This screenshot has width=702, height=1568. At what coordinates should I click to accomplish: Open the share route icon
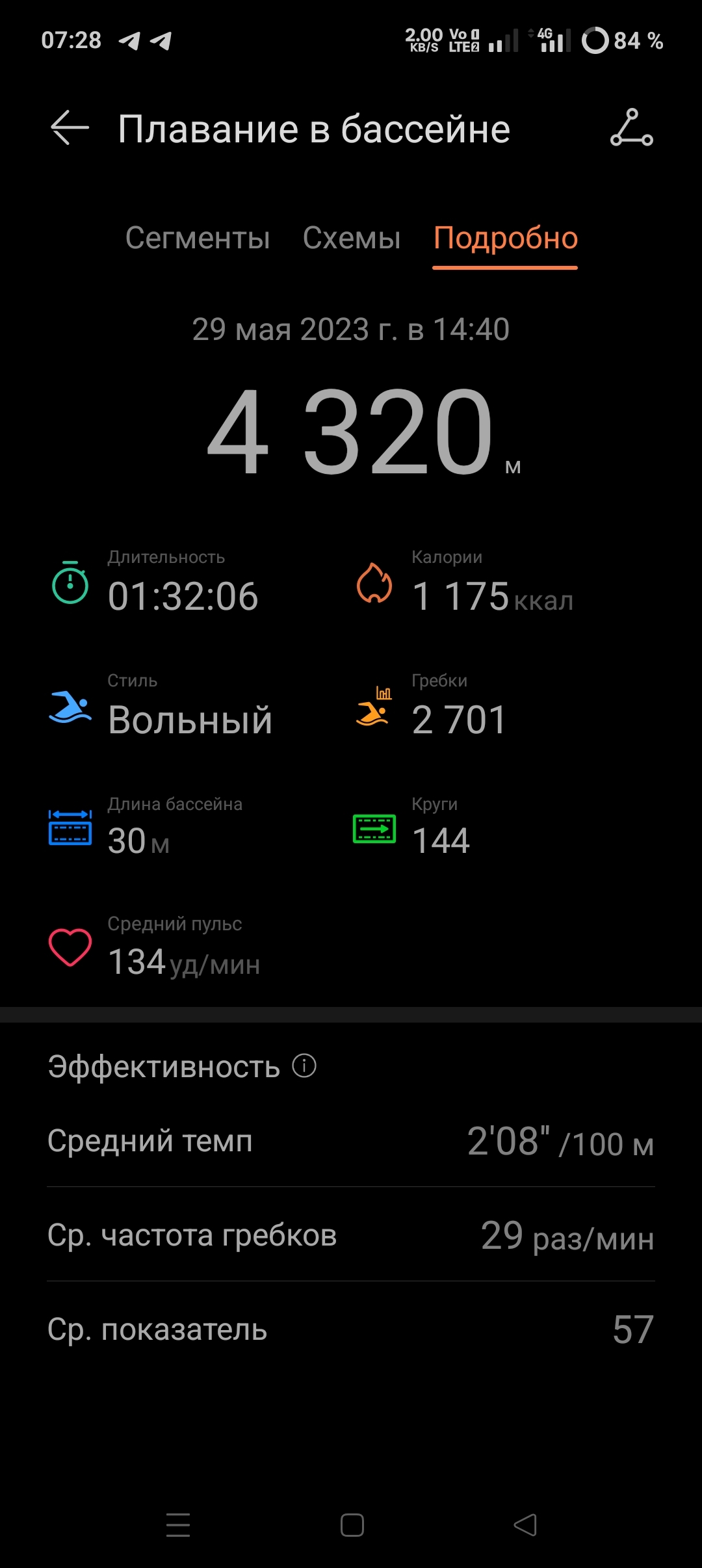pos(631,127)
